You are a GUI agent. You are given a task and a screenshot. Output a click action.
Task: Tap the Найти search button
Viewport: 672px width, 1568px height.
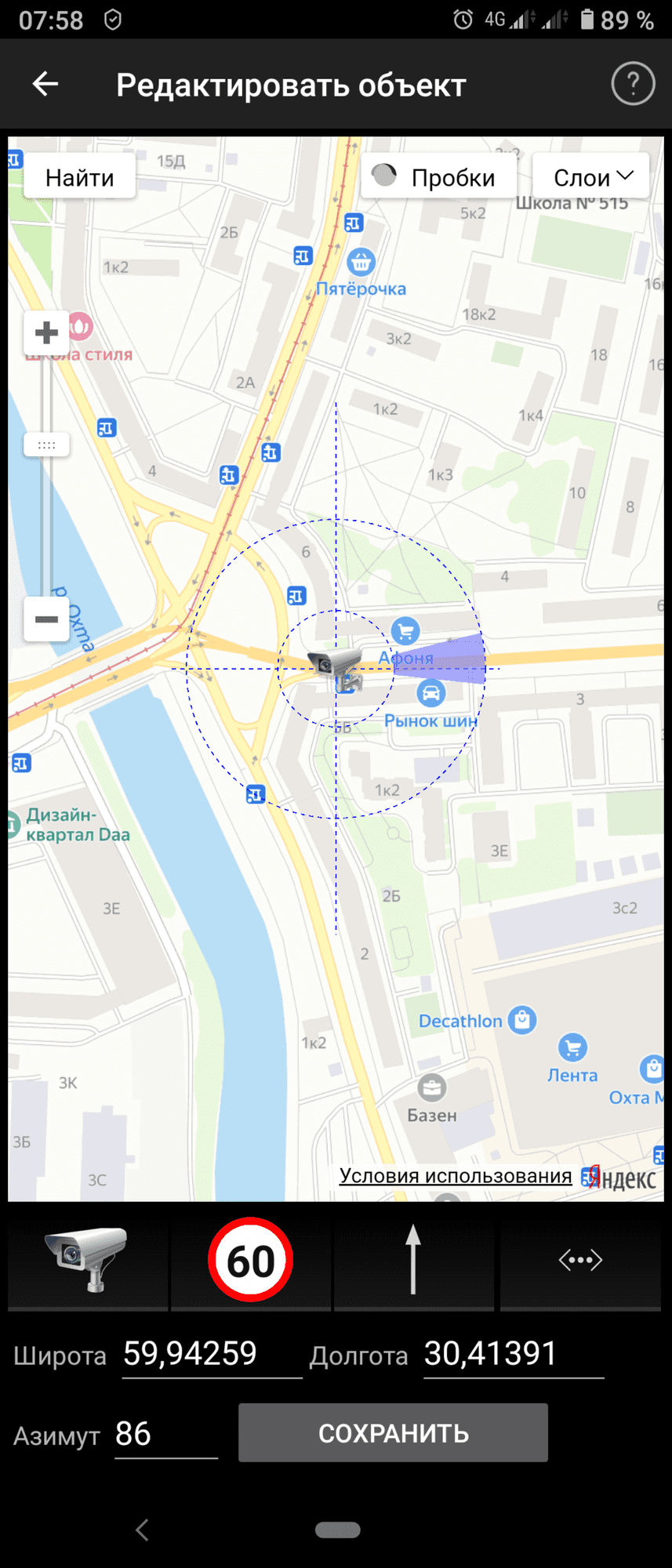79,178
